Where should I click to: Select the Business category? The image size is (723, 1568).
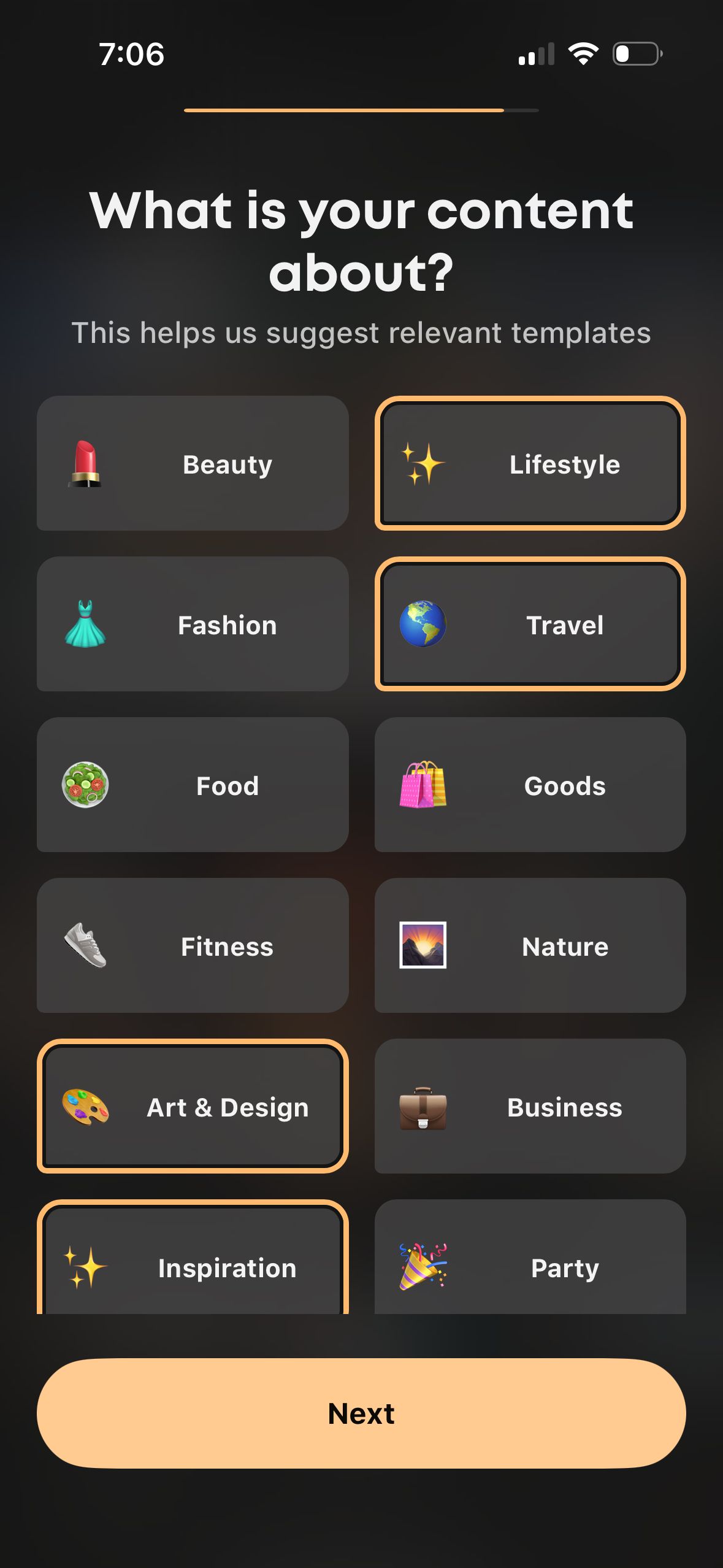(x=530, y=1106)
